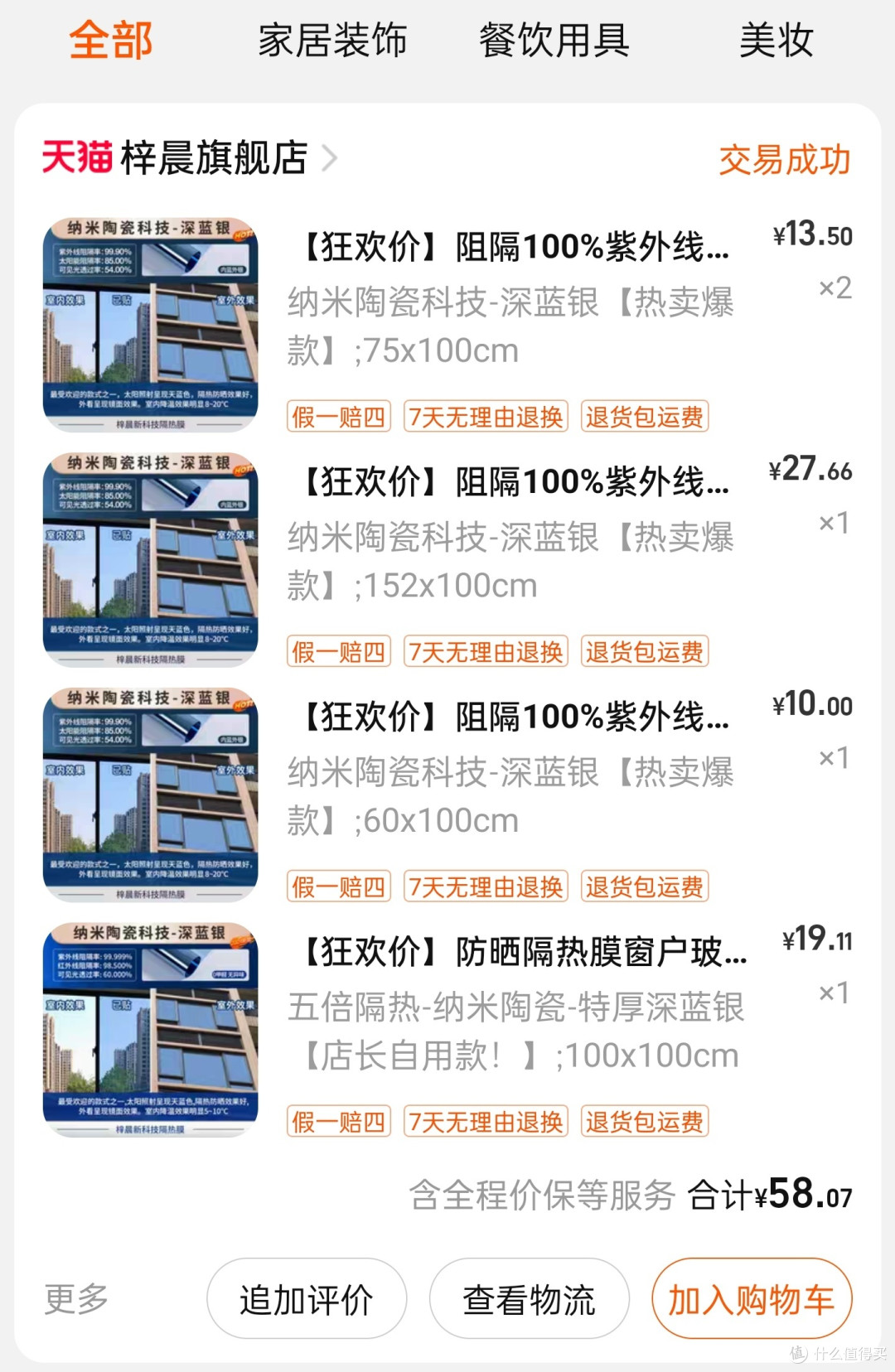View the 152x100cm 深蓝银 order item
Viewport: 895px width, 1372px height.
(510, 535)
